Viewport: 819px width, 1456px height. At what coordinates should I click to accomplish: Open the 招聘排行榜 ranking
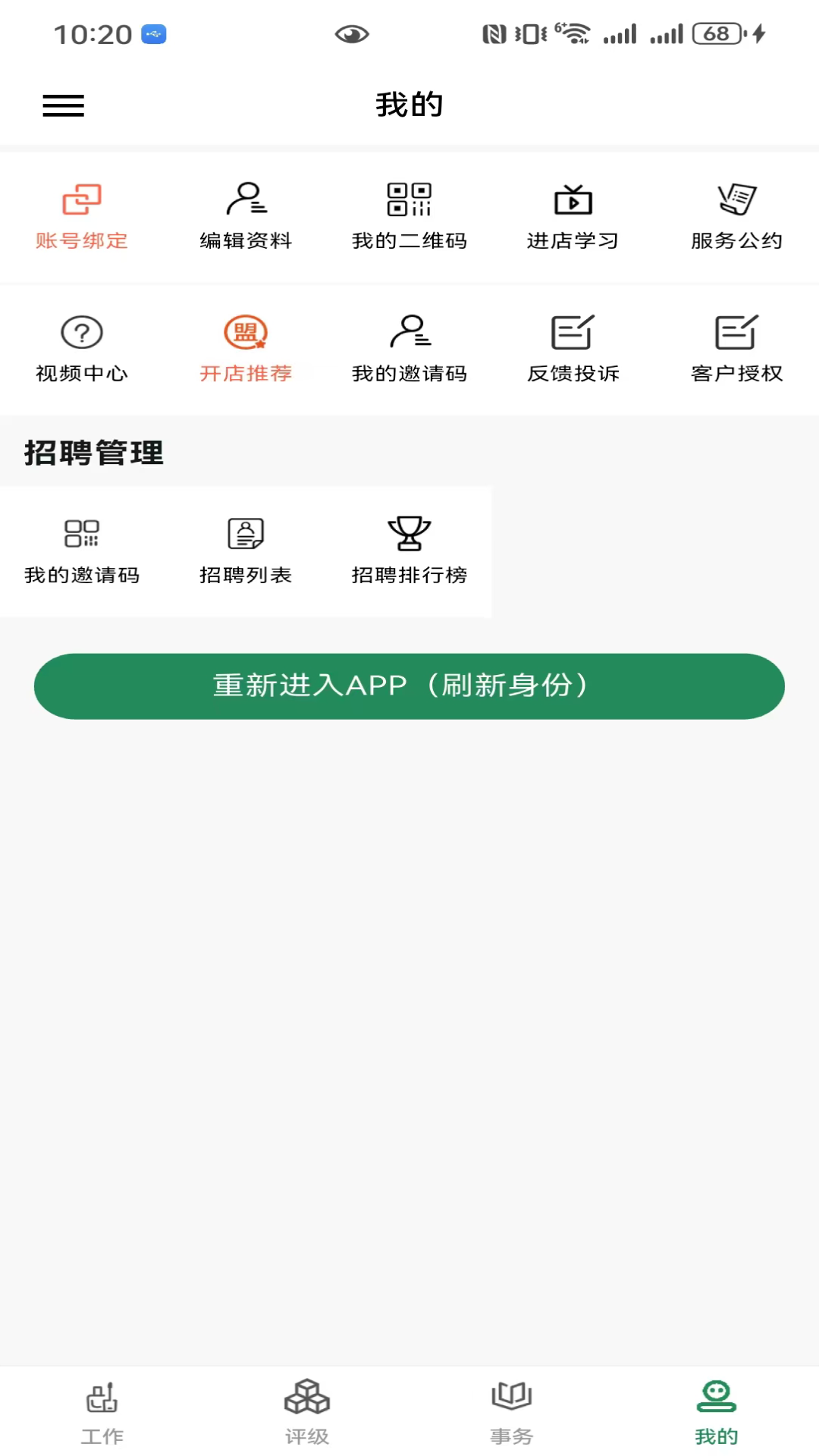pyautogui.click(x=409, y=551)
